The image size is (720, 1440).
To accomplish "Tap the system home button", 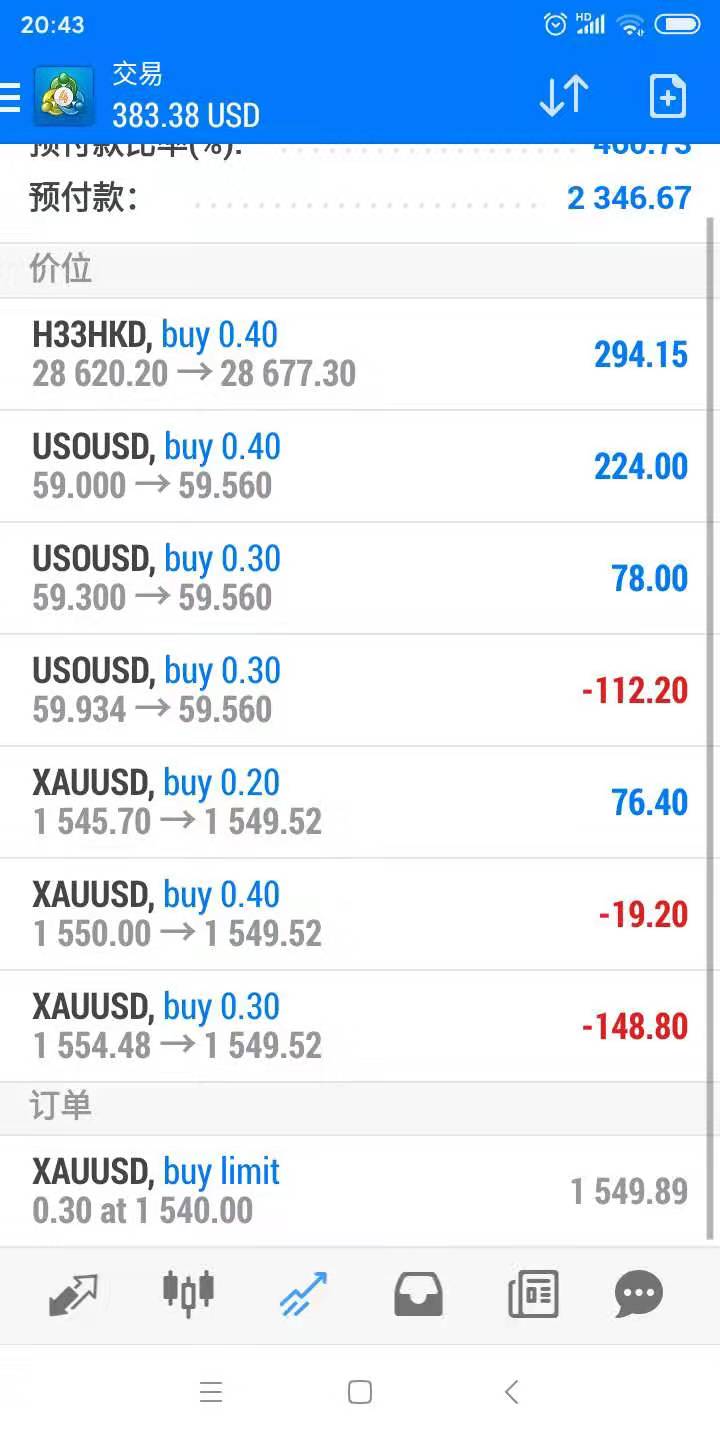I will 360,1392.
